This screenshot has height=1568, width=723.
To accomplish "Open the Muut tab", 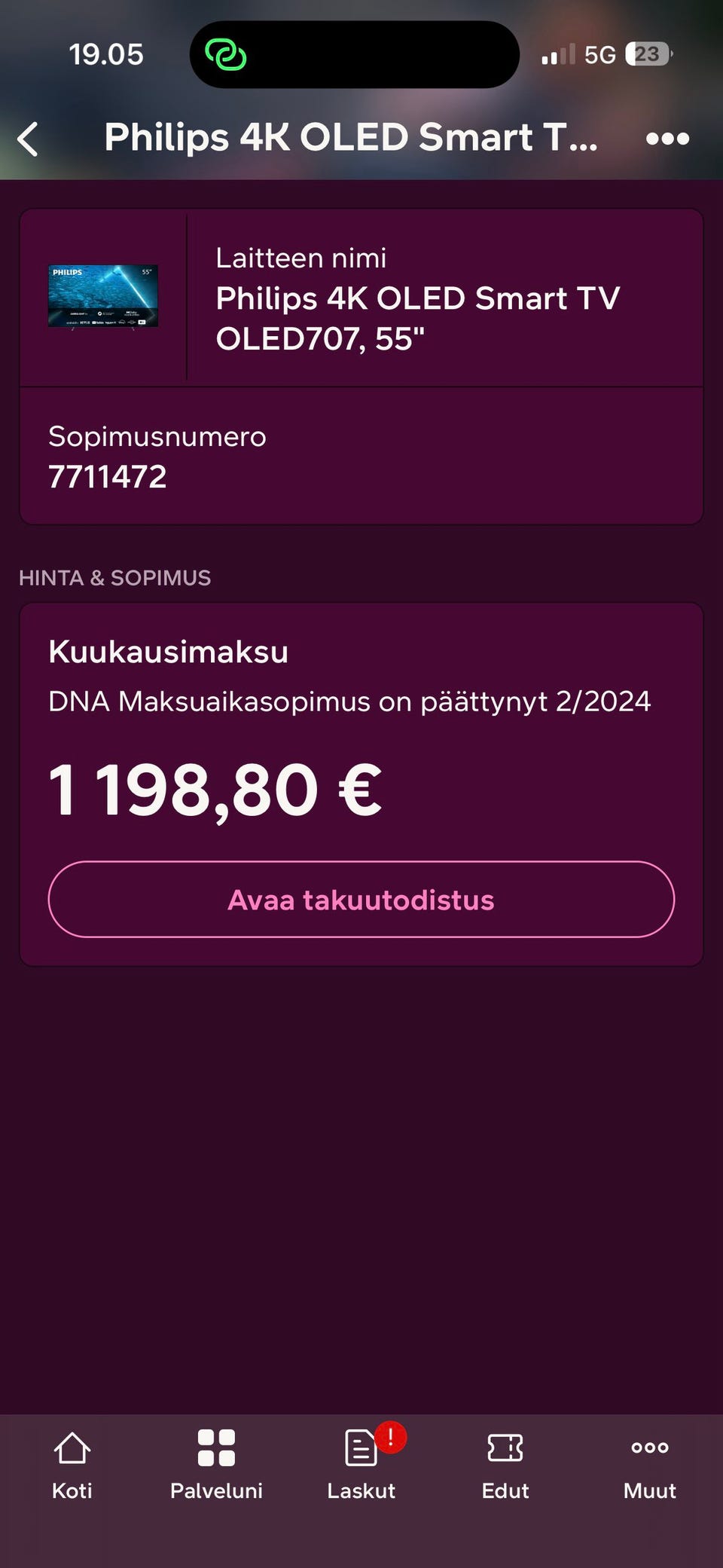I will pos(650,1466).
